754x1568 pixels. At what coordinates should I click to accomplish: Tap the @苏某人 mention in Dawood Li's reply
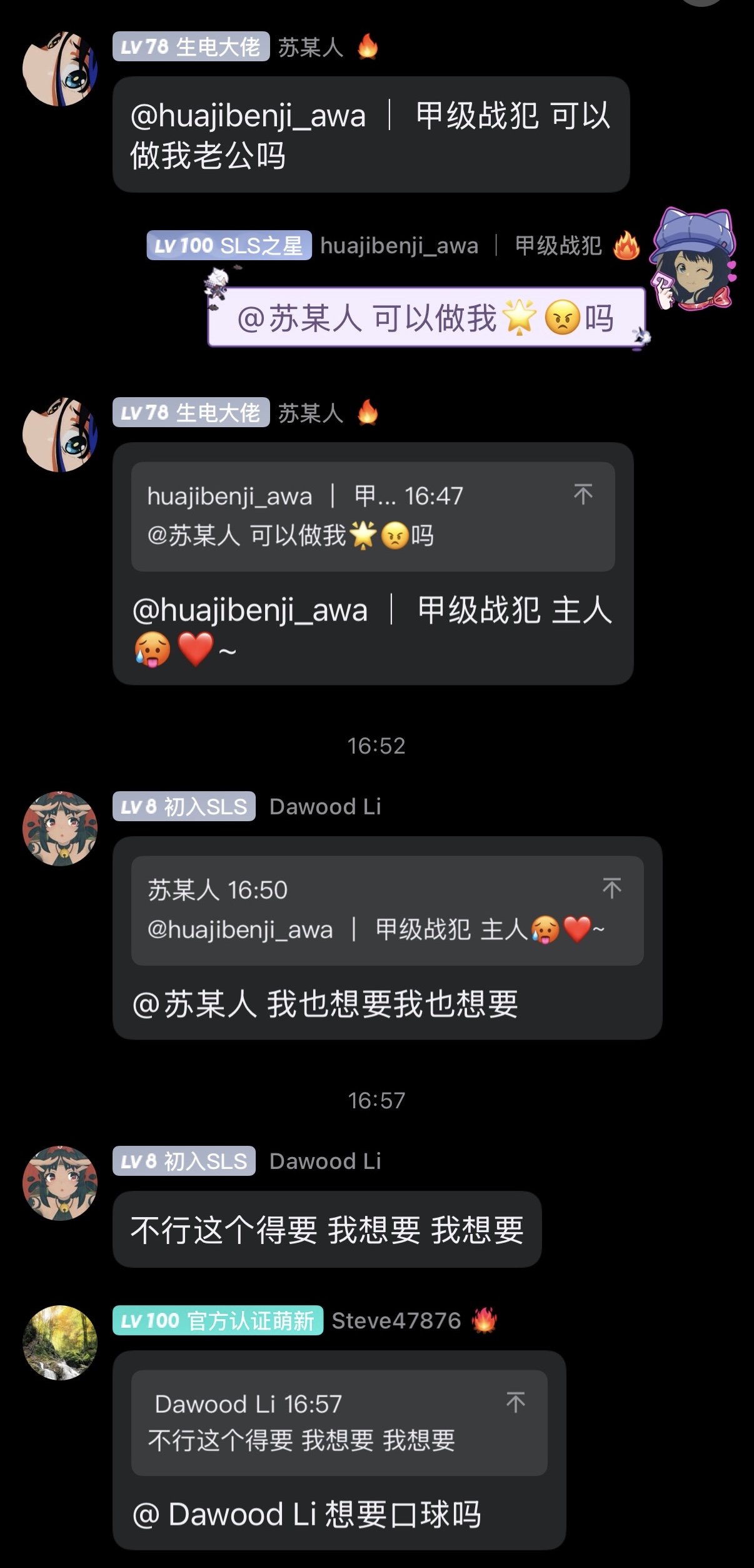194,1004
